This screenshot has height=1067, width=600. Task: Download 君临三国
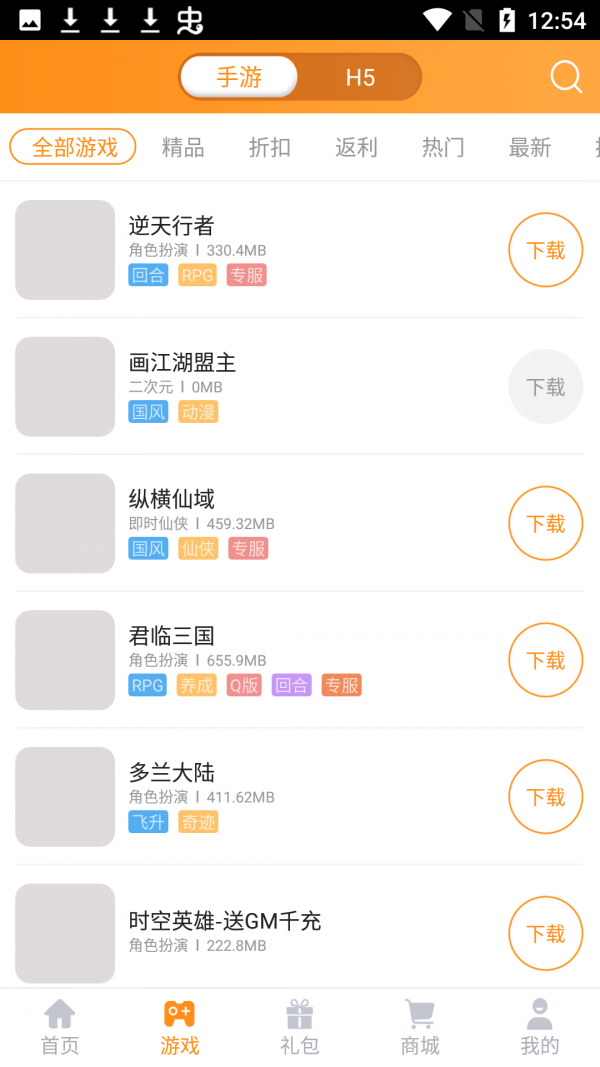tap(545, 660)
